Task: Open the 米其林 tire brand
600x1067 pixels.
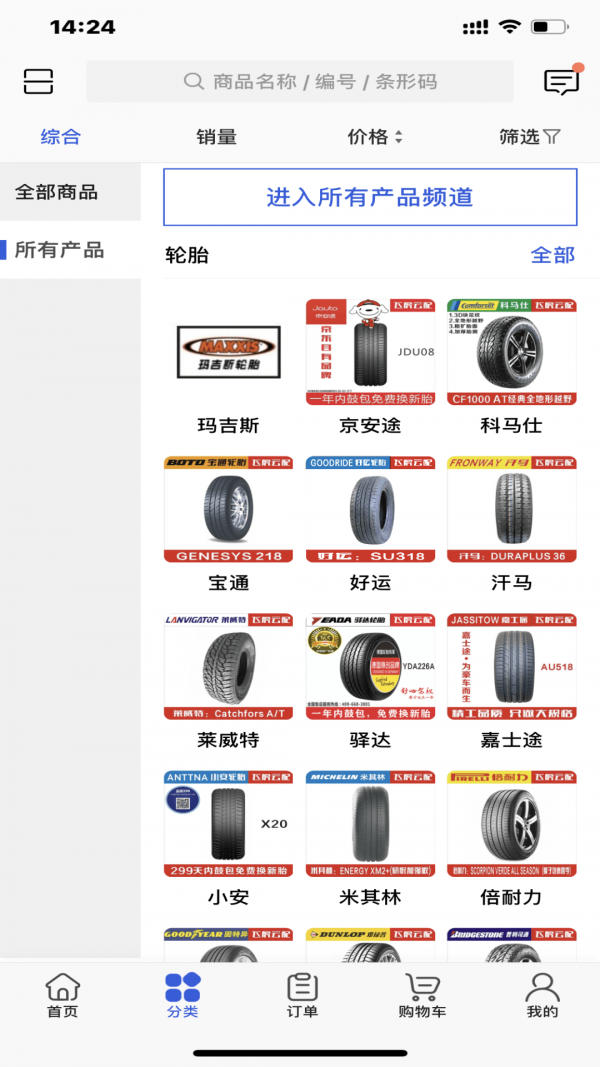Action: (x=370, y=836)
